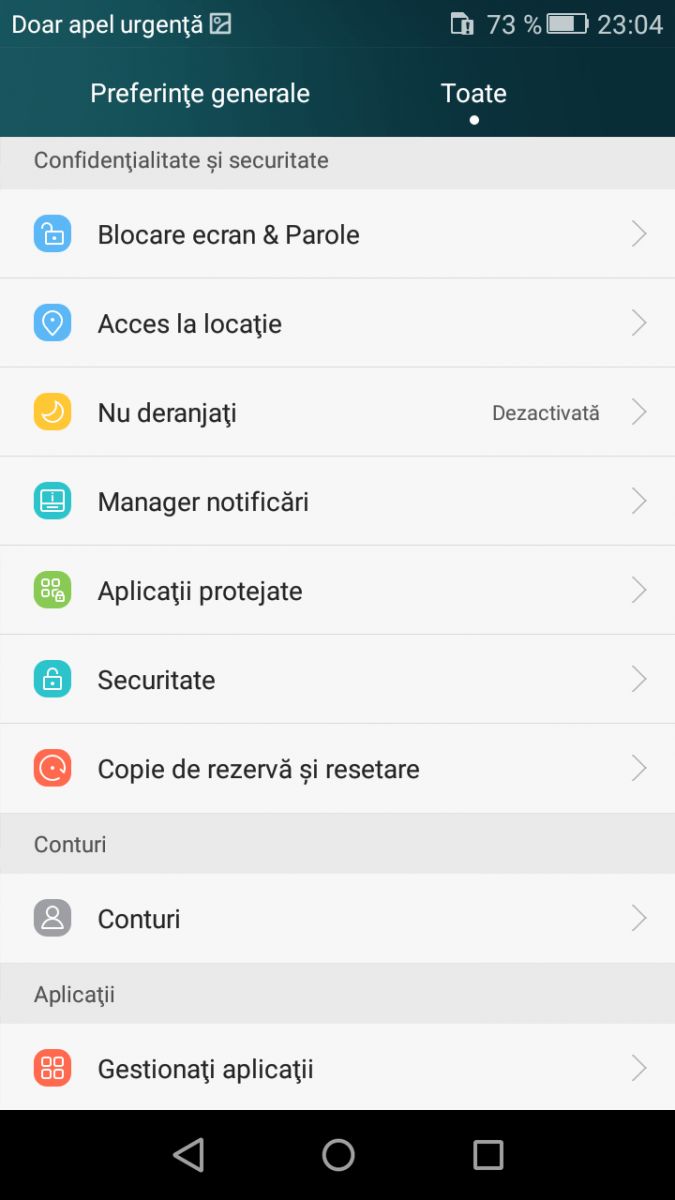Select the Toate tab
The height and width of the screenshot is (1200, 675).
tap(474, 94)
